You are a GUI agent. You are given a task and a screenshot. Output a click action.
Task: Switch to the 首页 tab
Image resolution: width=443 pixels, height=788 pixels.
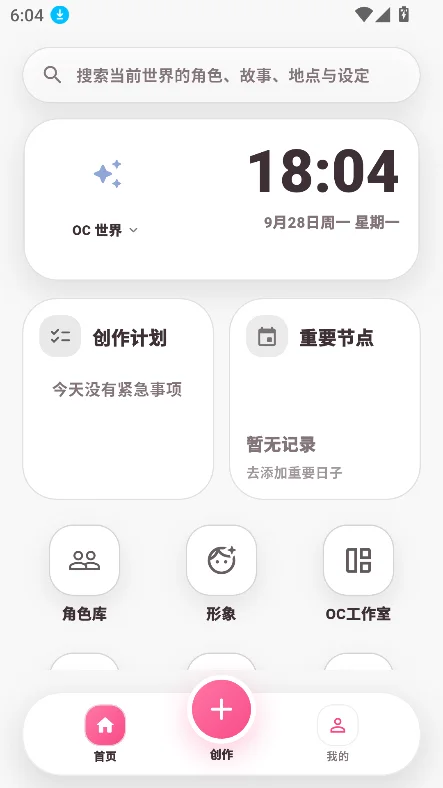[x=105, y=734]
